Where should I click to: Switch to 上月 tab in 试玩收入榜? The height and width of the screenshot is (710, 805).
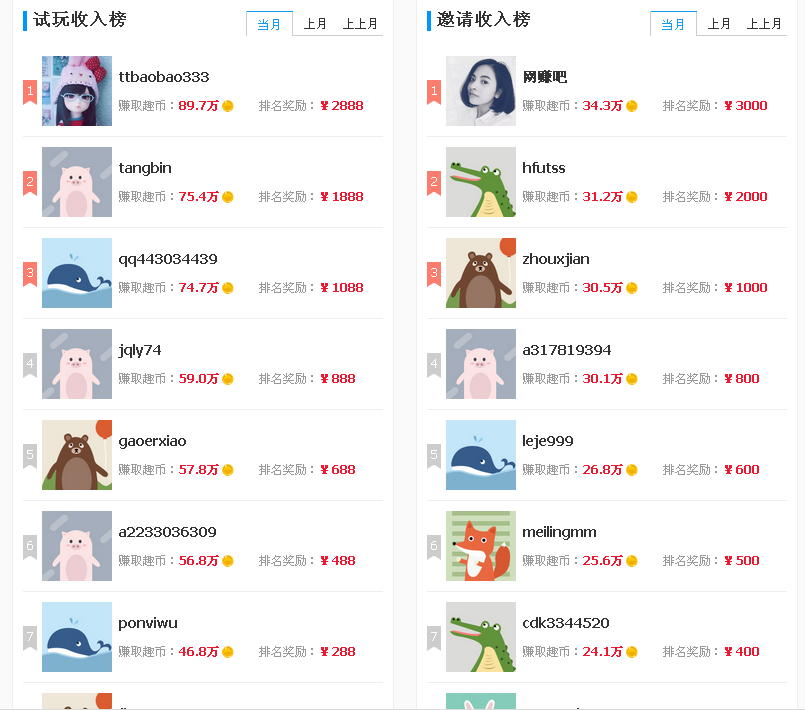pyautogui.click(x=316, y=24)
